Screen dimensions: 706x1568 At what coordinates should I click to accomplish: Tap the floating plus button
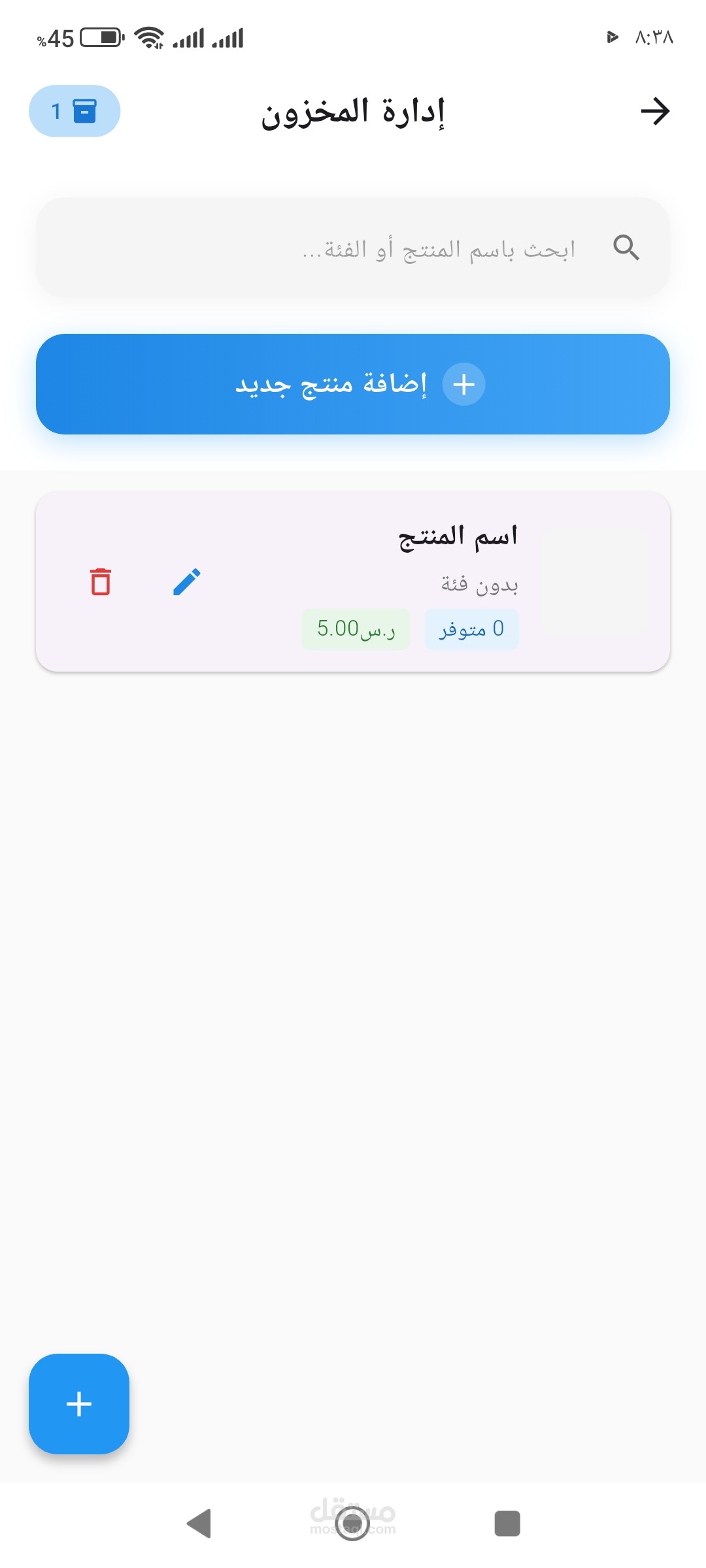click(x=79, y=1403)
